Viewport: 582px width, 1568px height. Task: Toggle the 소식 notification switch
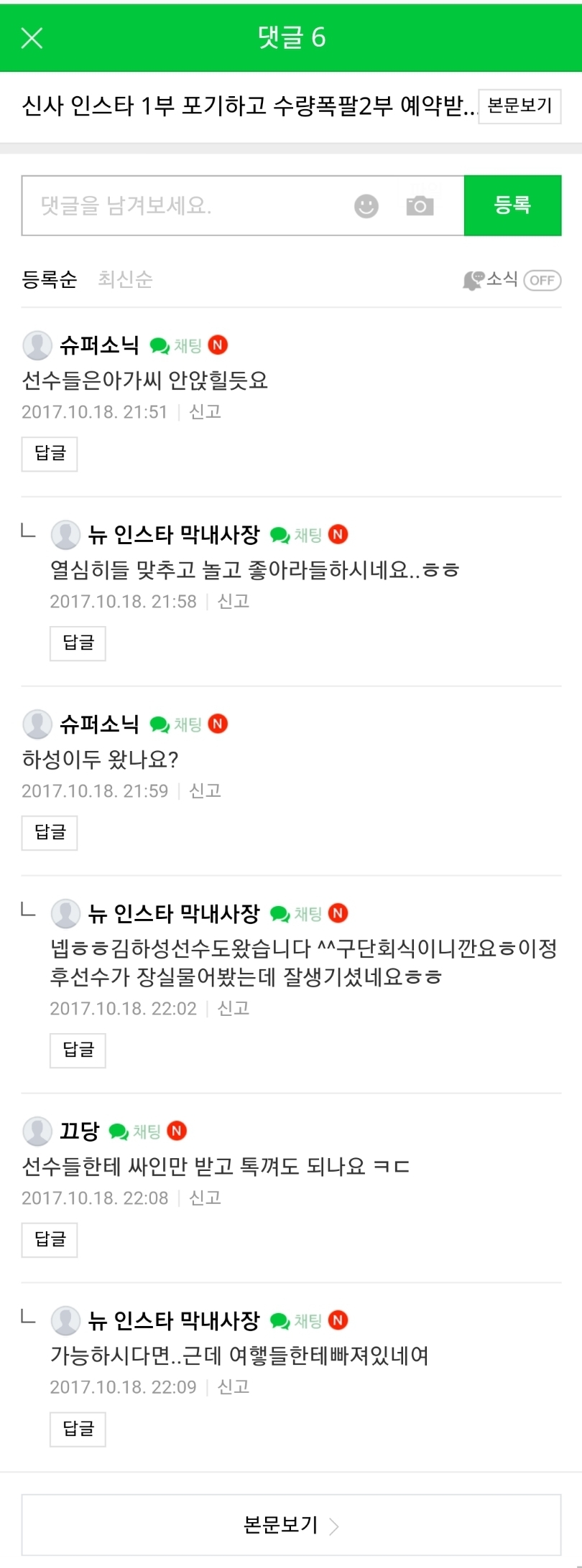pyautogui.click(x=542, y=280)
